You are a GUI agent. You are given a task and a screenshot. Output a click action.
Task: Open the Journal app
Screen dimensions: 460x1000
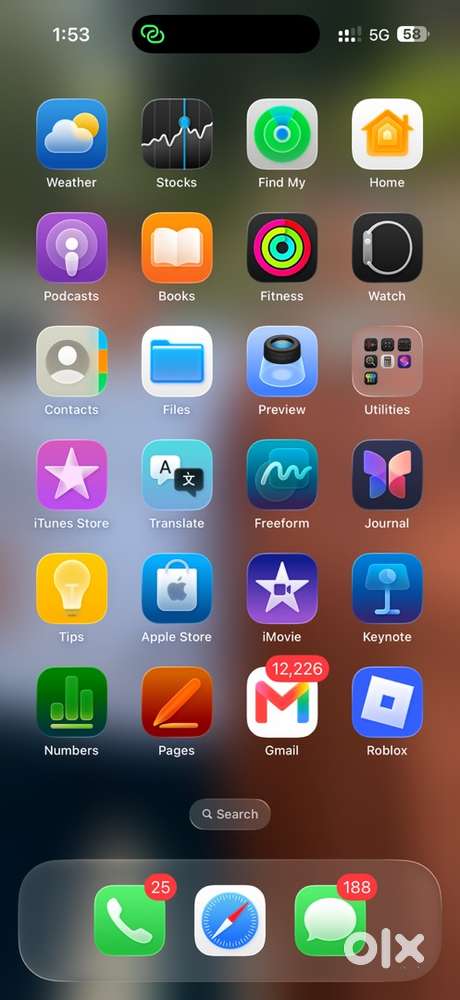click(x=387, y=474)
